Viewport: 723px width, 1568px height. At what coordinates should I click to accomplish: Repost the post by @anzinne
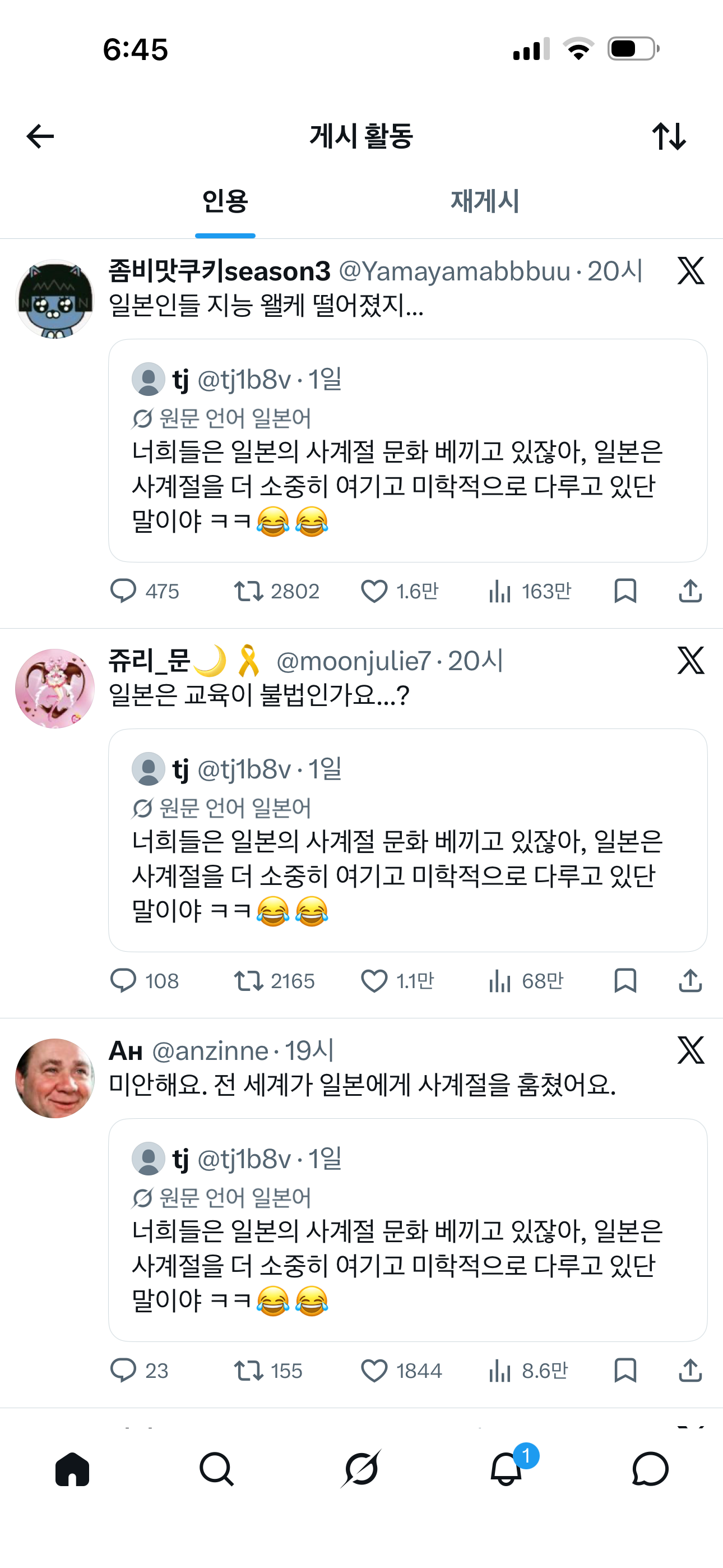click(248, 1370)
